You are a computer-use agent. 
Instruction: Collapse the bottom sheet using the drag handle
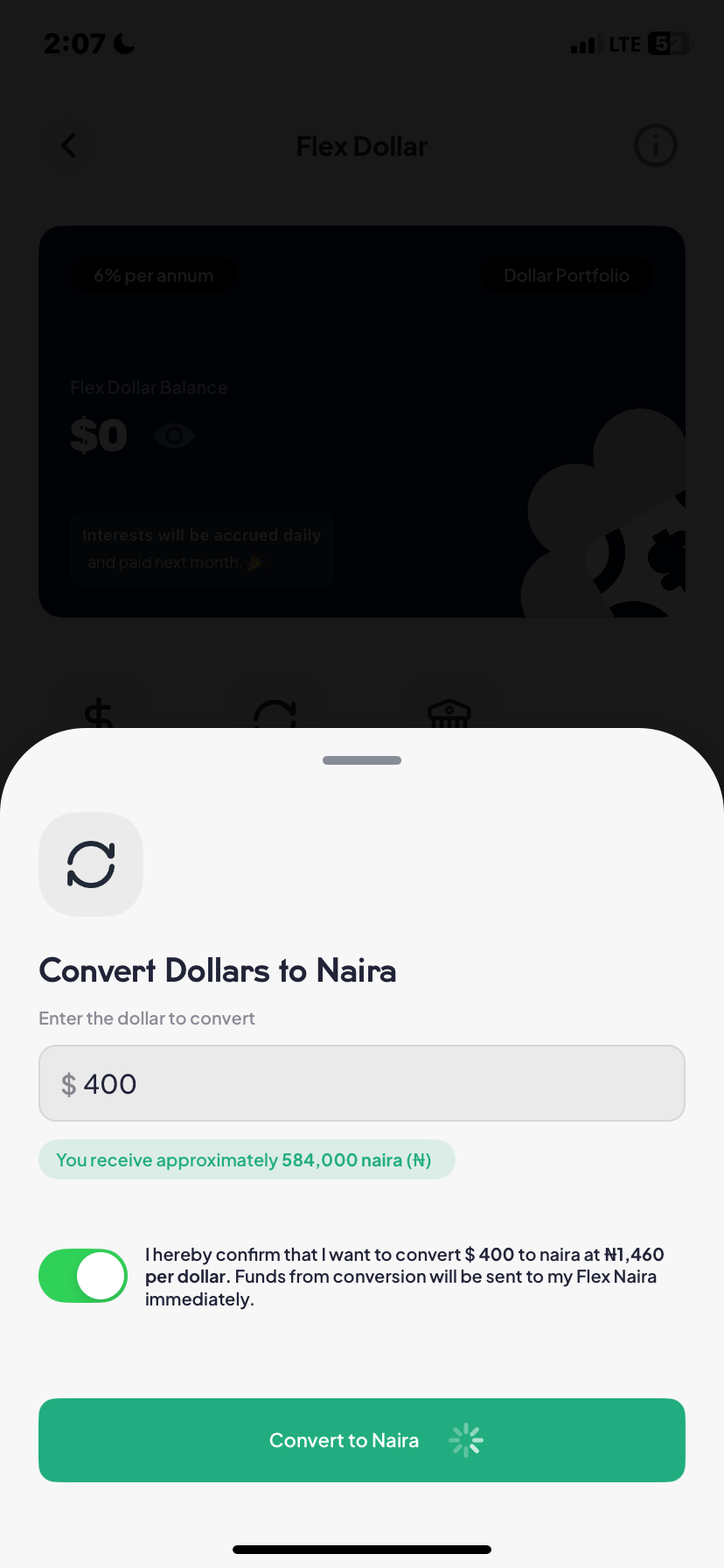point(361,759)
